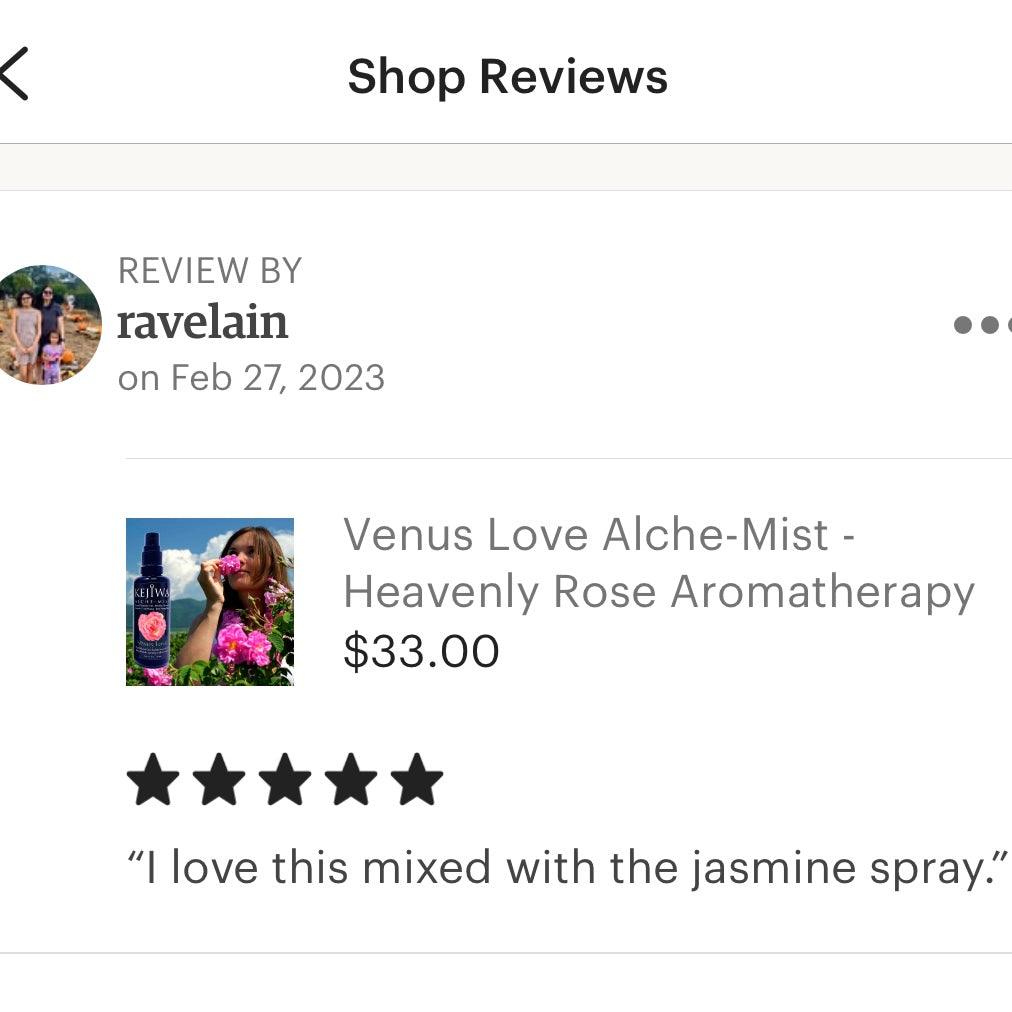This screenshot has width=1012, height=1012.
Task: Open reviewer name ravelain
Action: (x=203, y=323)
